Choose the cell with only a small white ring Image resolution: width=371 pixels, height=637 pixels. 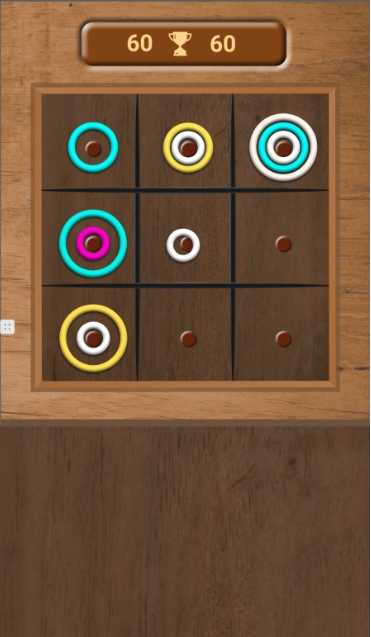coord(185,238)
